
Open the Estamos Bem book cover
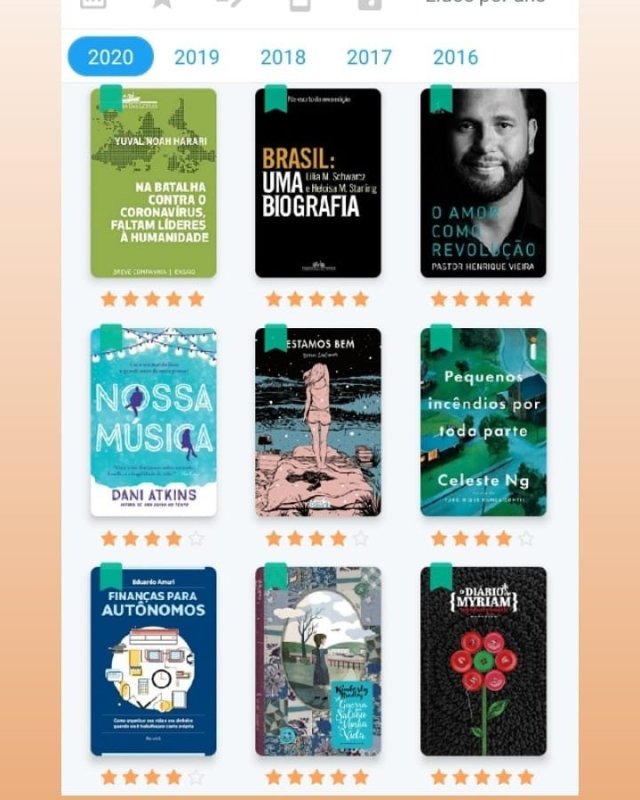318,421
